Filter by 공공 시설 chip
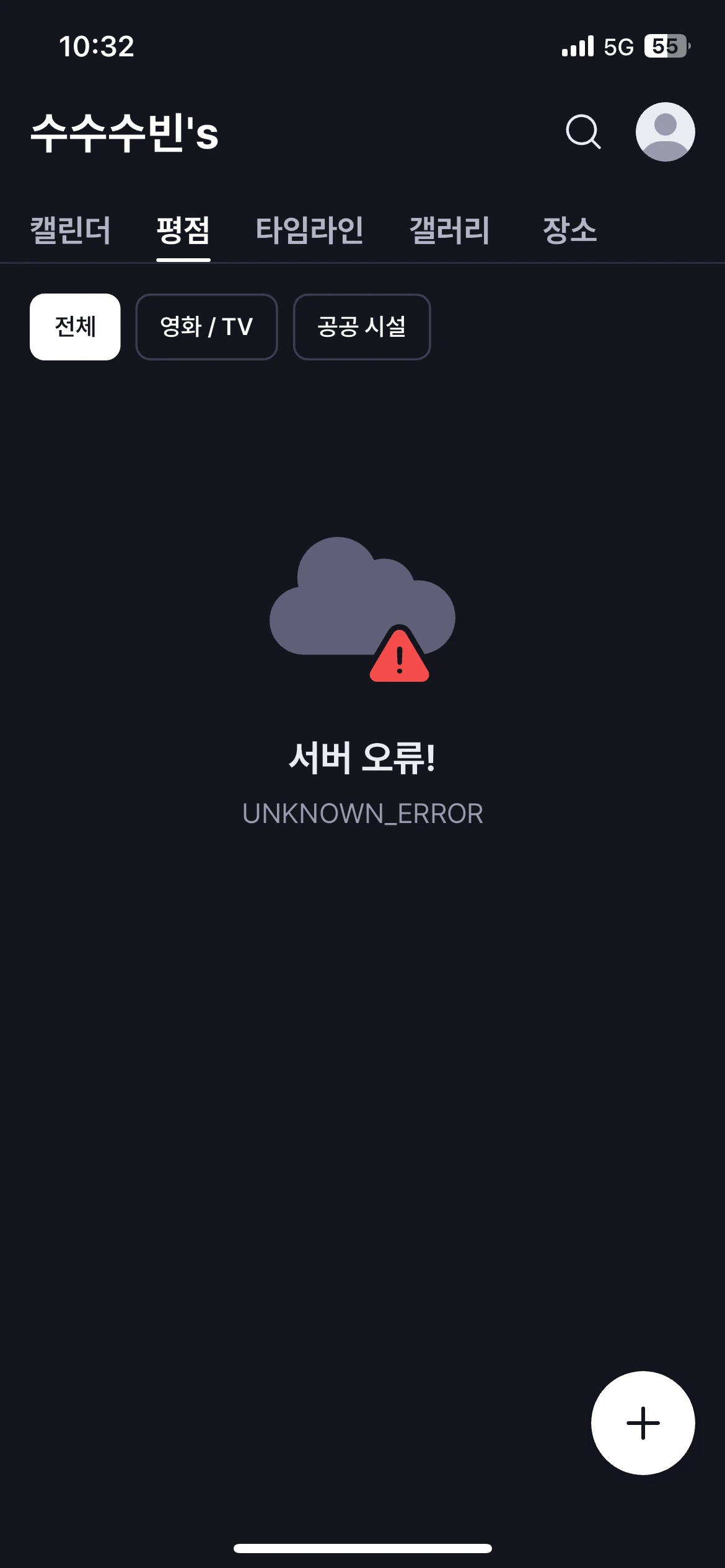 coord(362,327)
